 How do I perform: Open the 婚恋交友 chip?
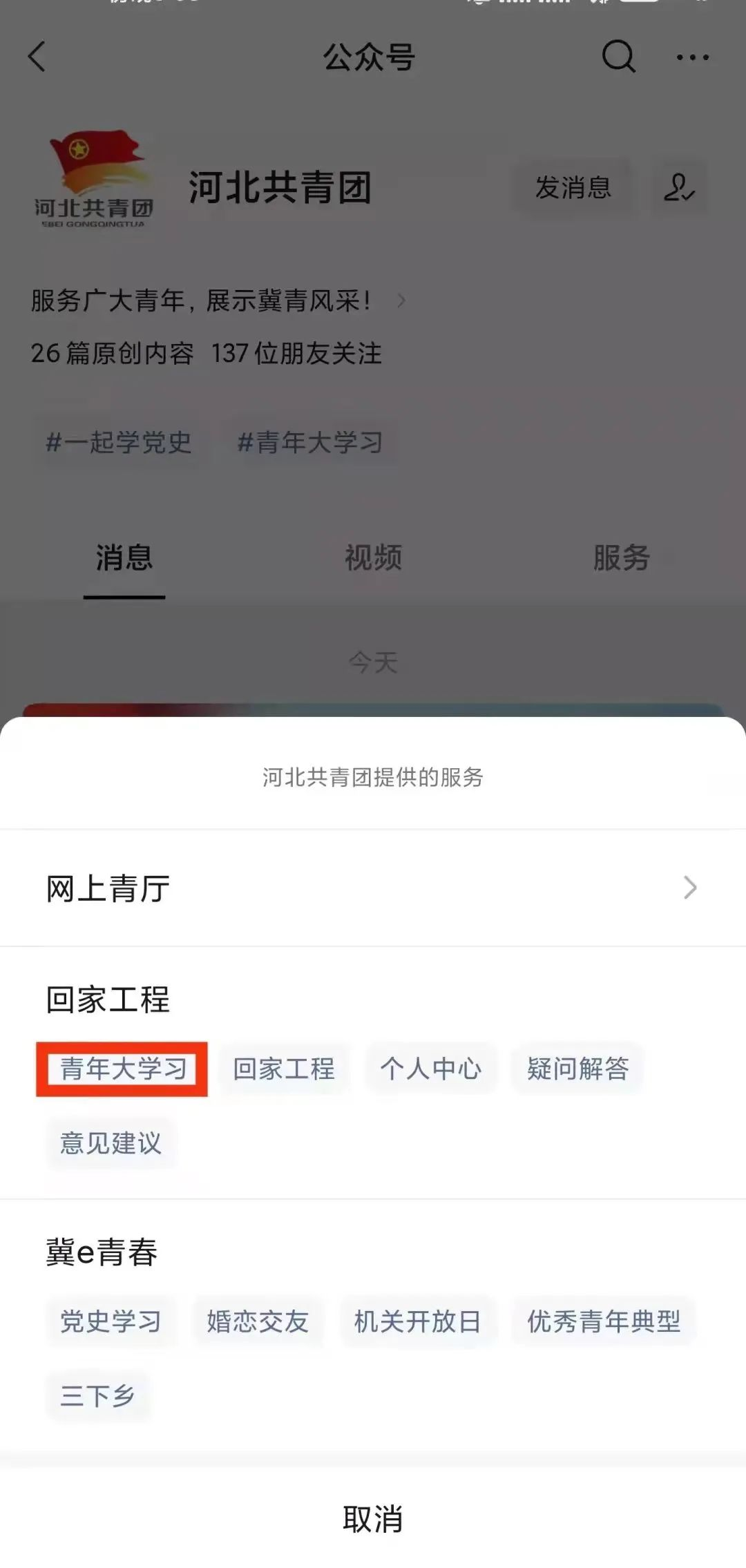[258, 1321]
